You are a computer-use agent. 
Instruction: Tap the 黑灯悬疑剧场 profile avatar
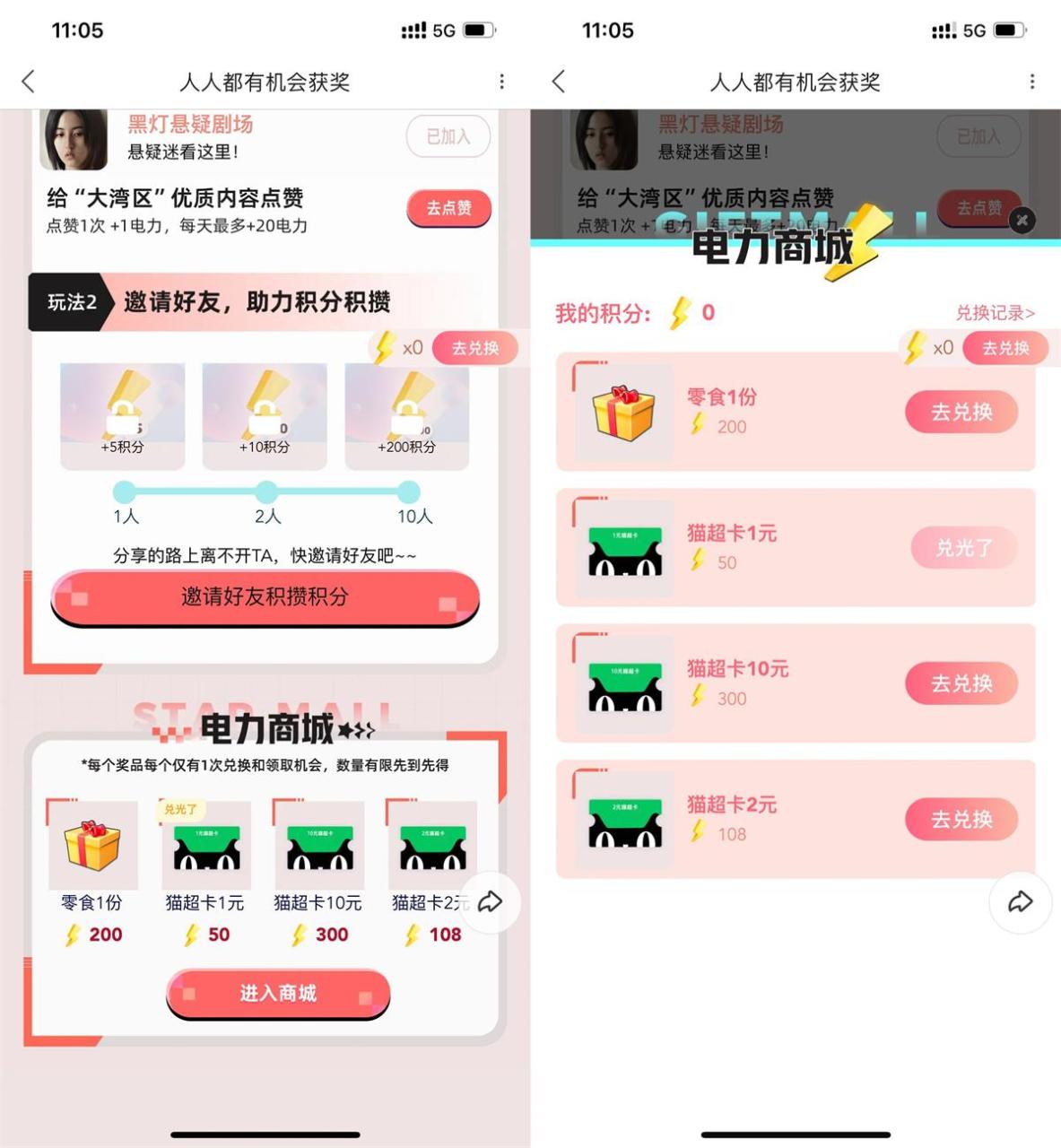[x=74, y=139]
